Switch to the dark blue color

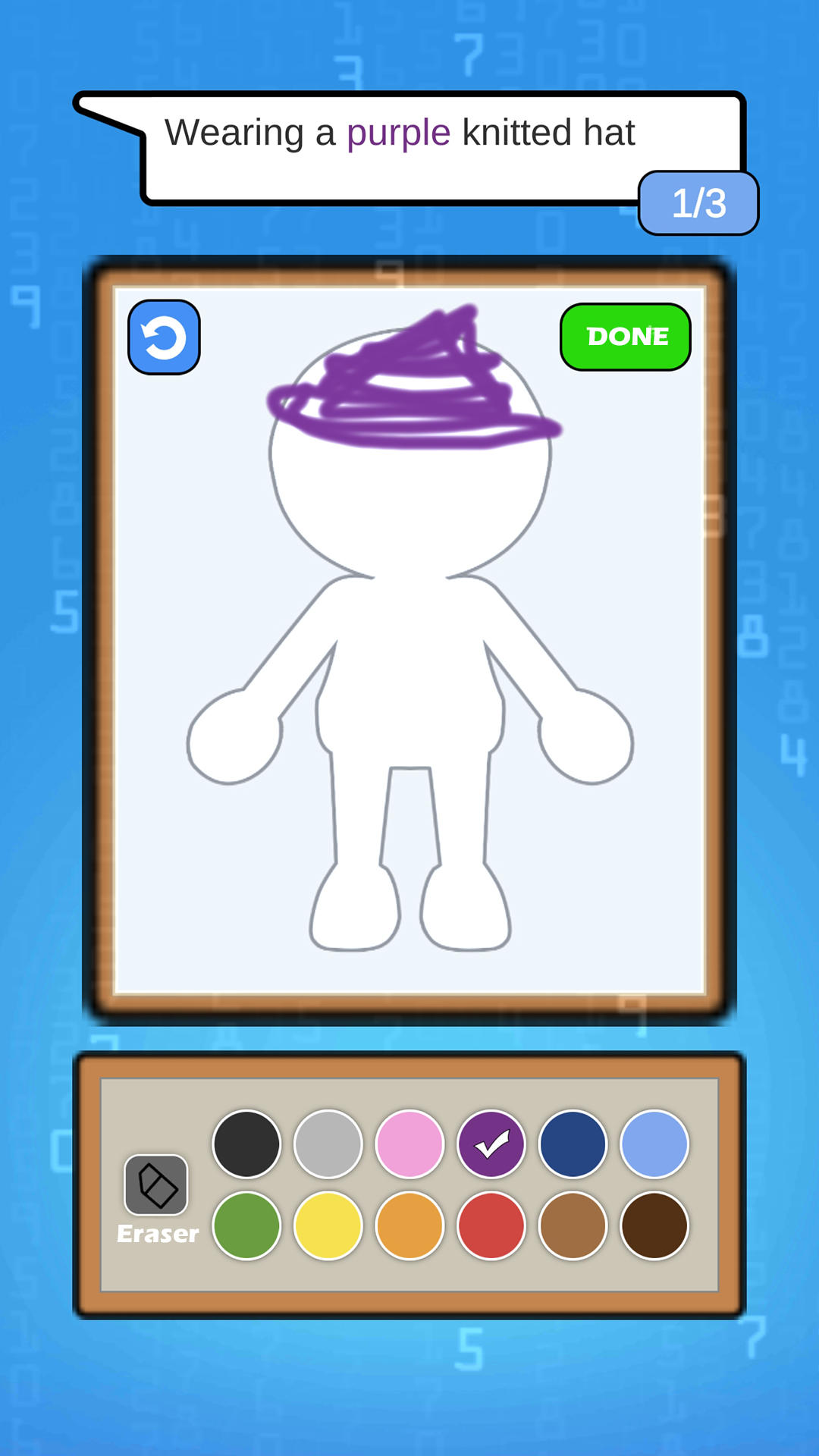point(573,1144)
